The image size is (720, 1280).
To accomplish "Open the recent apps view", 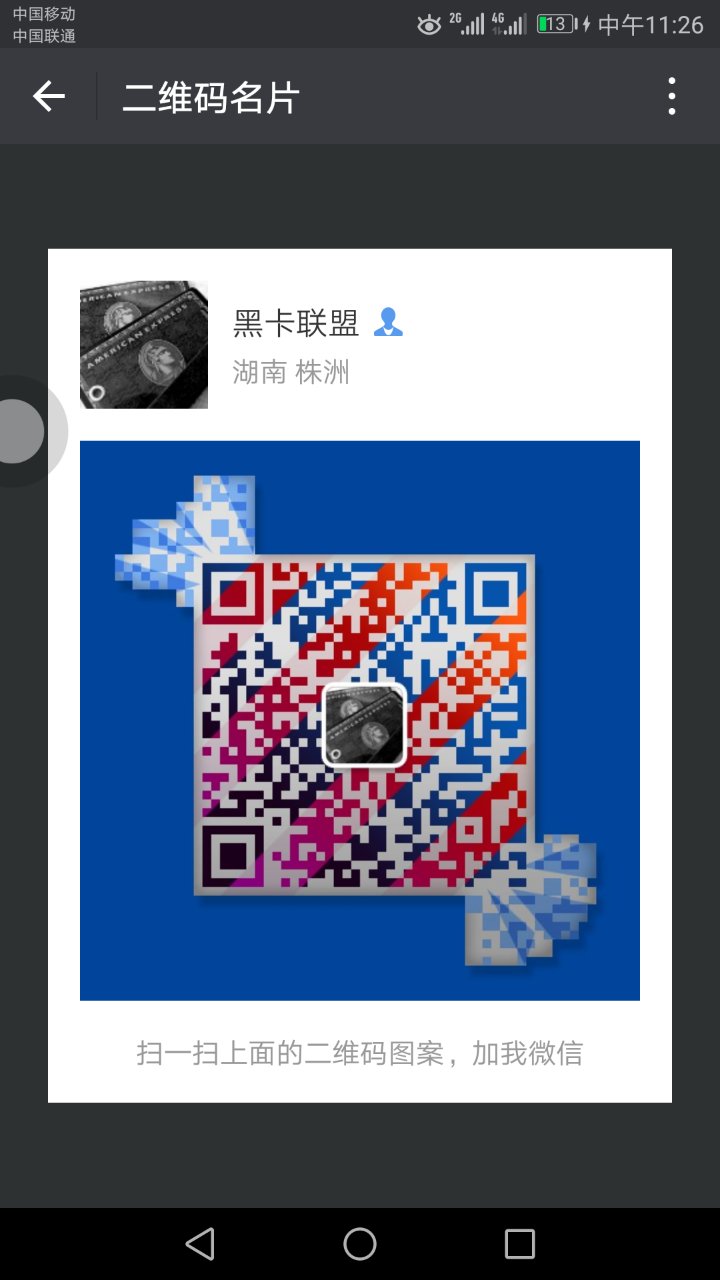I will 519,1243.
